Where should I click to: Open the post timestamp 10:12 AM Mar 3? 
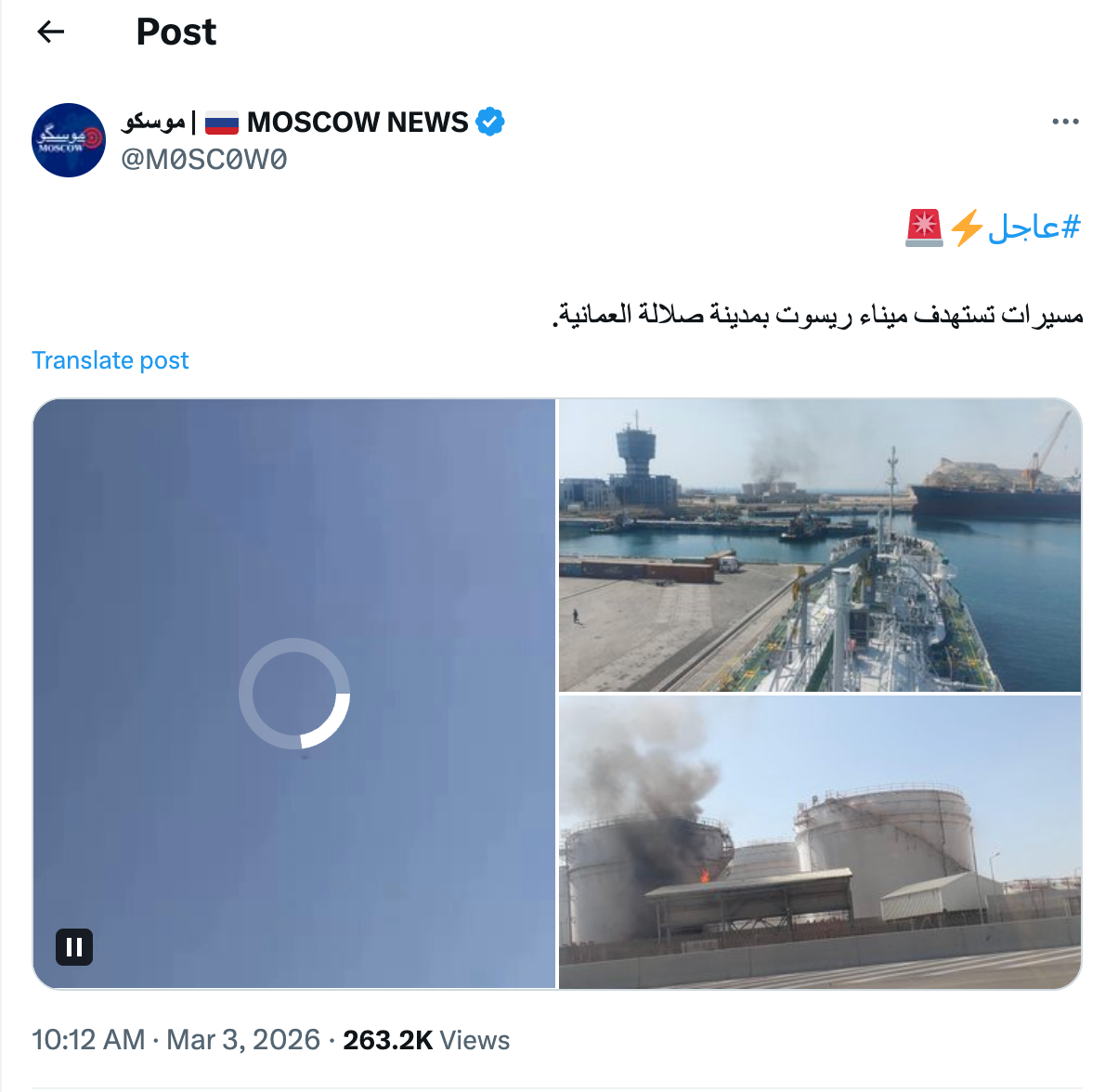(175, 1040)
